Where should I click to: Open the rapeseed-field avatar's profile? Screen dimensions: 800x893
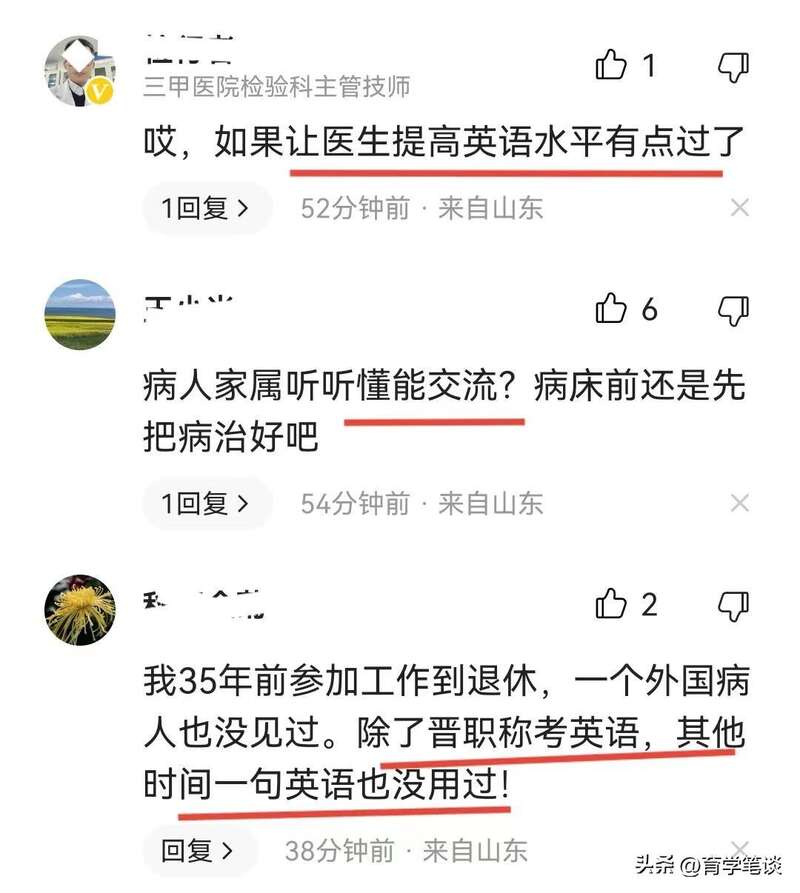(x=80, y=314)
